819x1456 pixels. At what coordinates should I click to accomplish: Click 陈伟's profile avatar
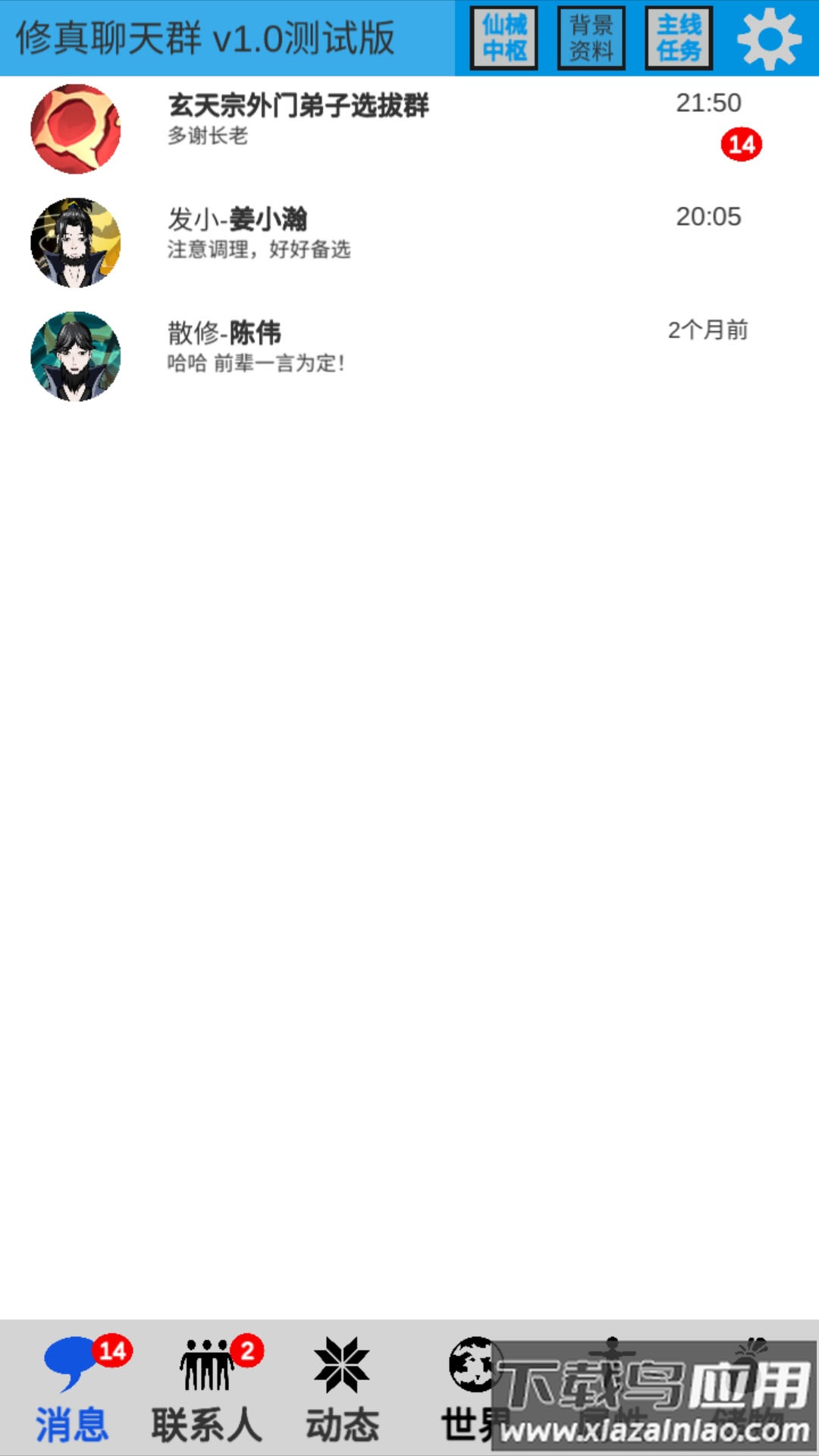(76, 355)
